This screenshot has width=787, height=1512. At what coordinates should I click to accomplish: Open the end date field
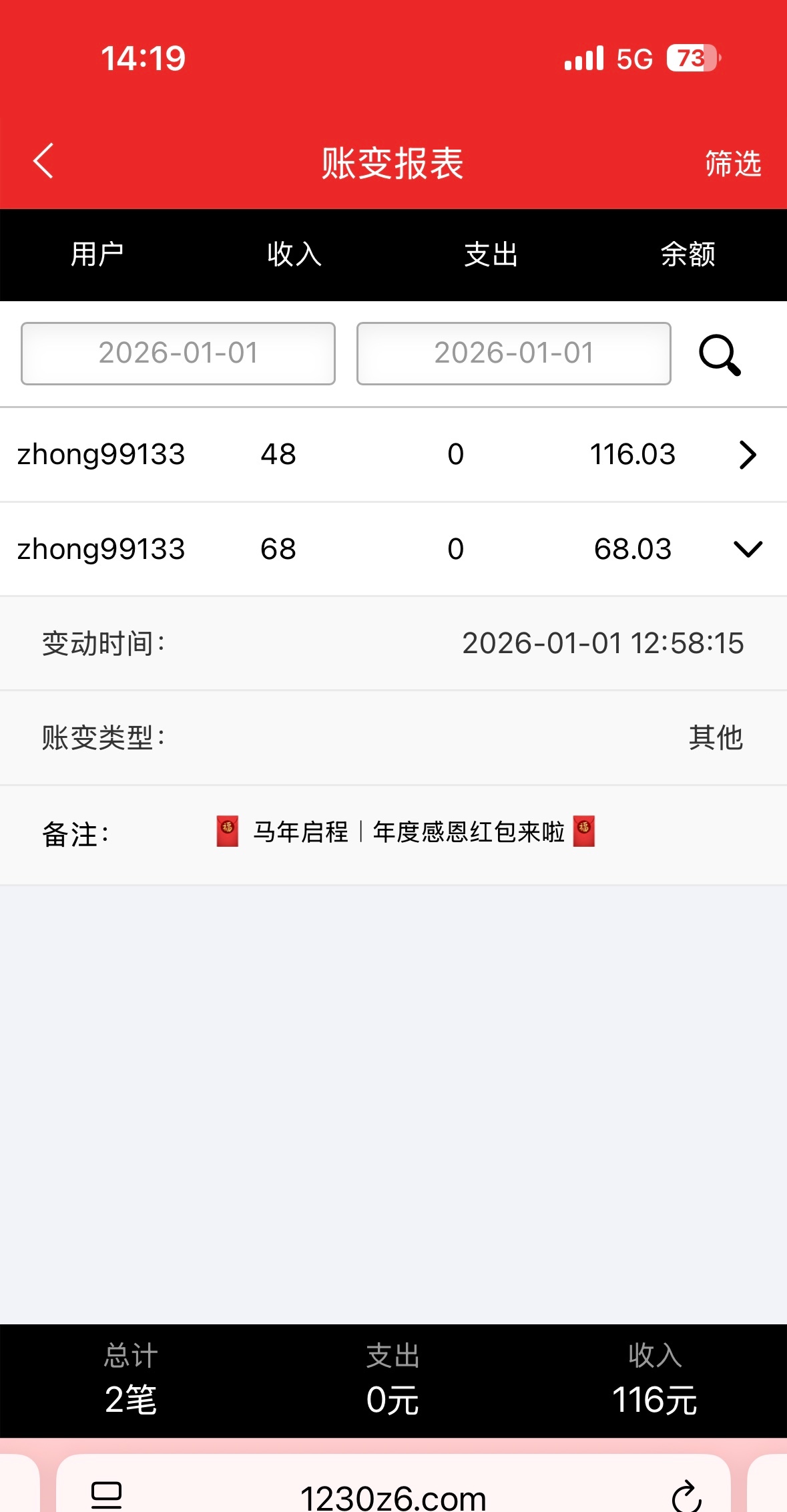[x=513, y=353]
